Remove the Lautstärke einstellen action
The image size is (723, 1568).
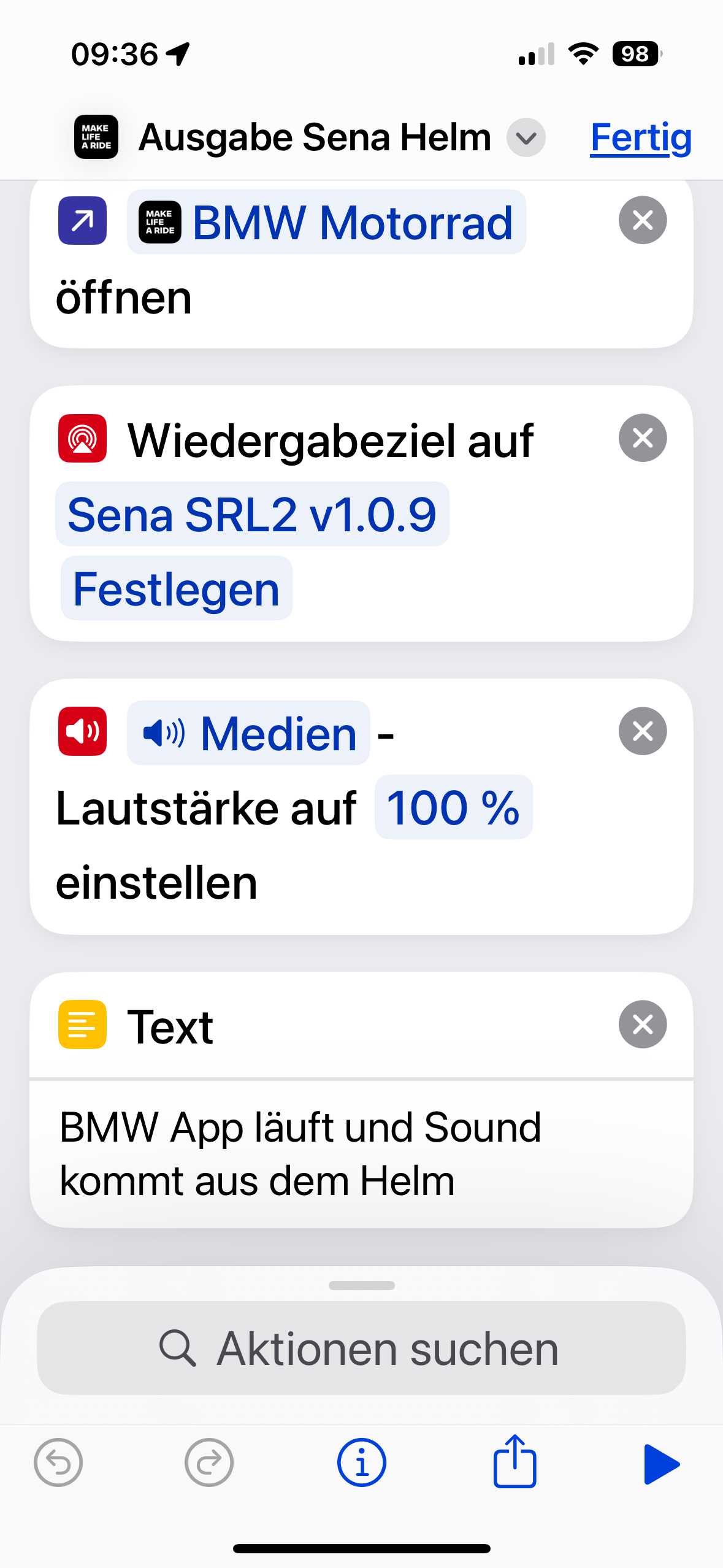pyautogui.click(x=642, y=731)
